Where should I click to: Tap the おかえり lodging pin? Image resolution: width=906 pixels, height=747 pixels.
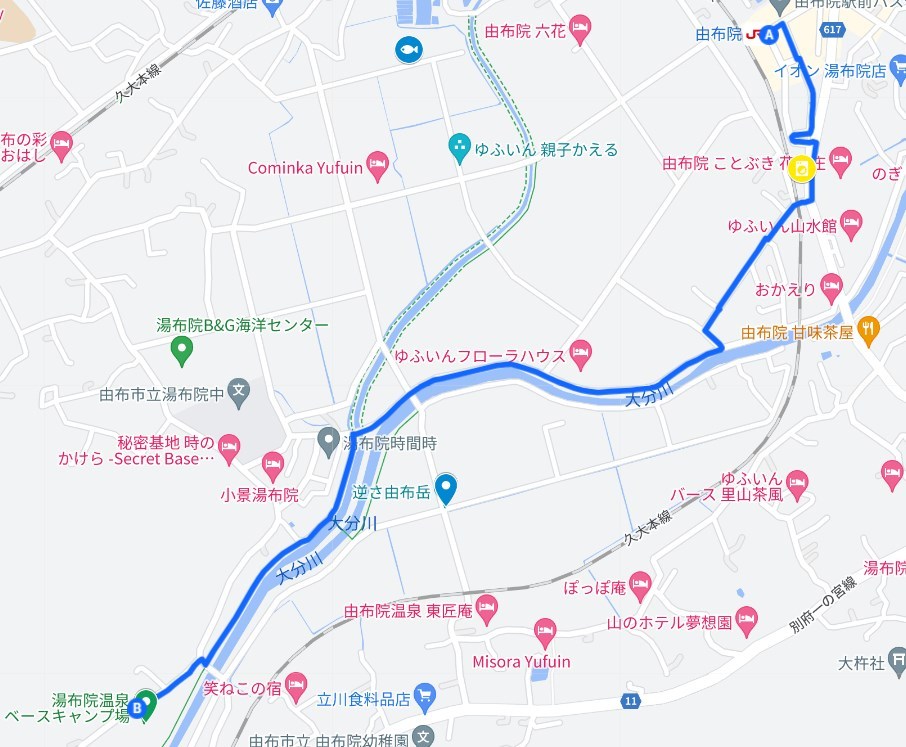point(831,288)
